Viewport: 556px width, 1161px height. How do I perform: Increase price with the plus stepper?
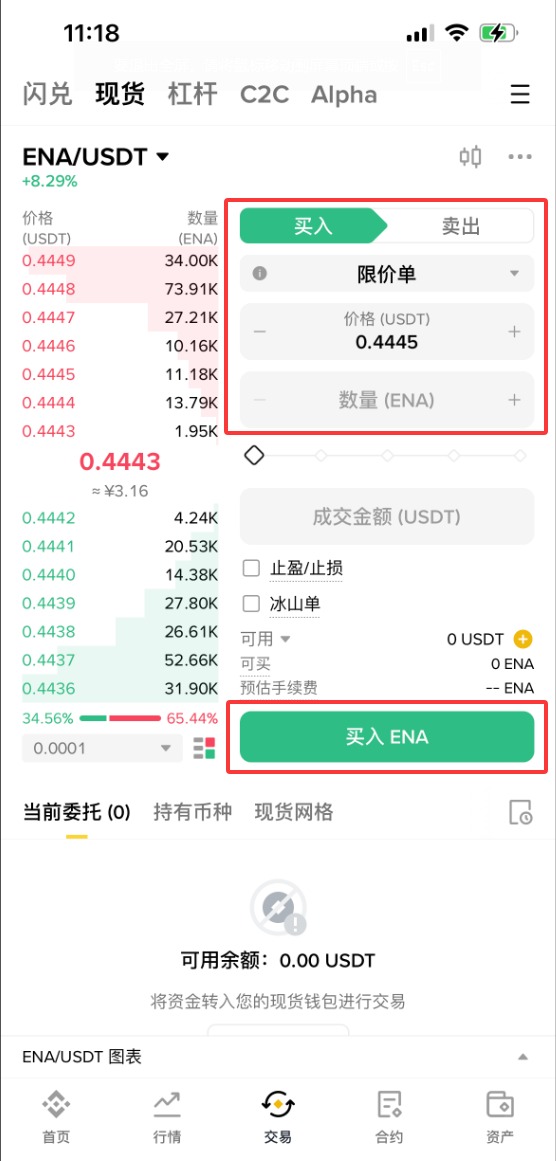515,332
